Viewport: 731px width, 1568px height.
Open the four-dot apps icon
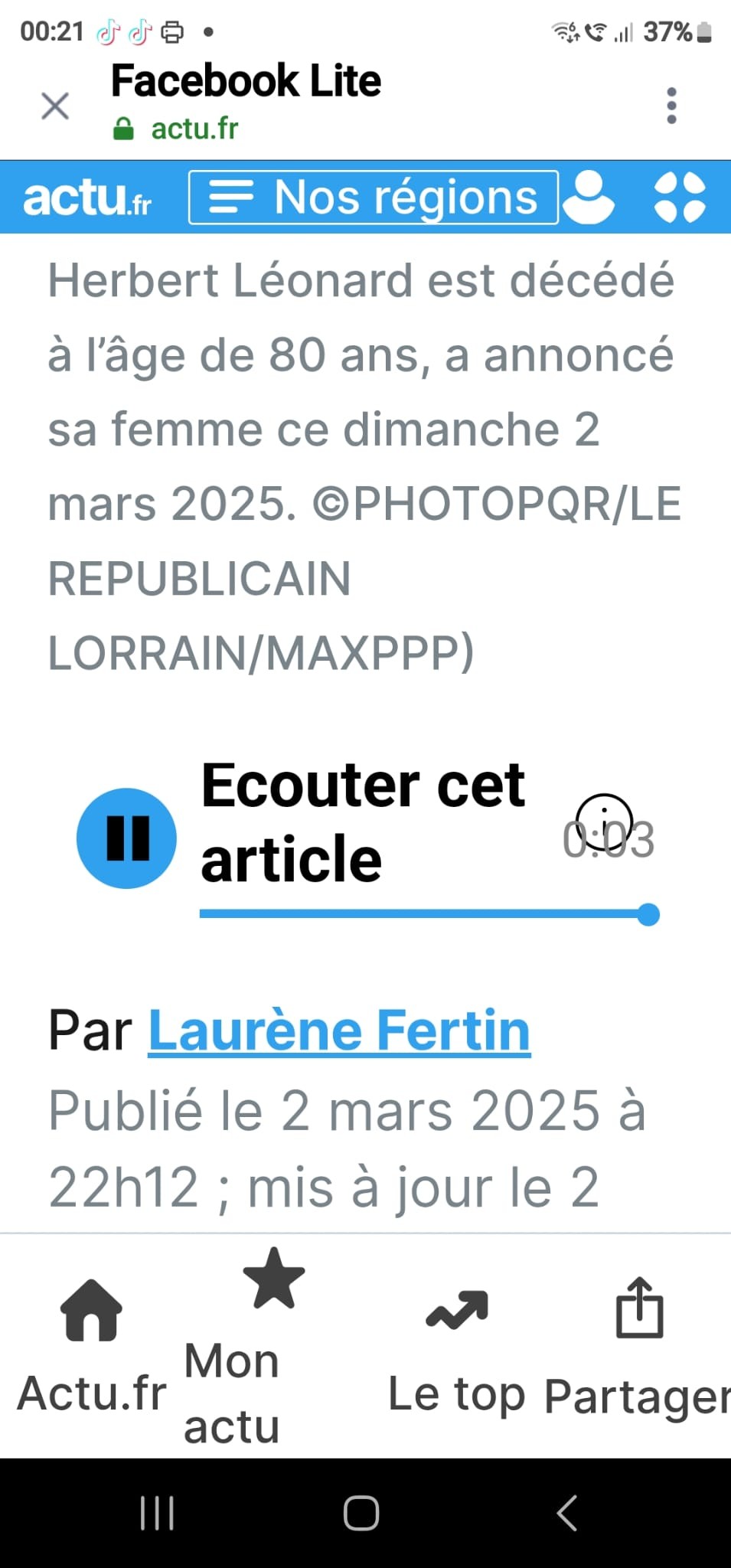[680, 198]
